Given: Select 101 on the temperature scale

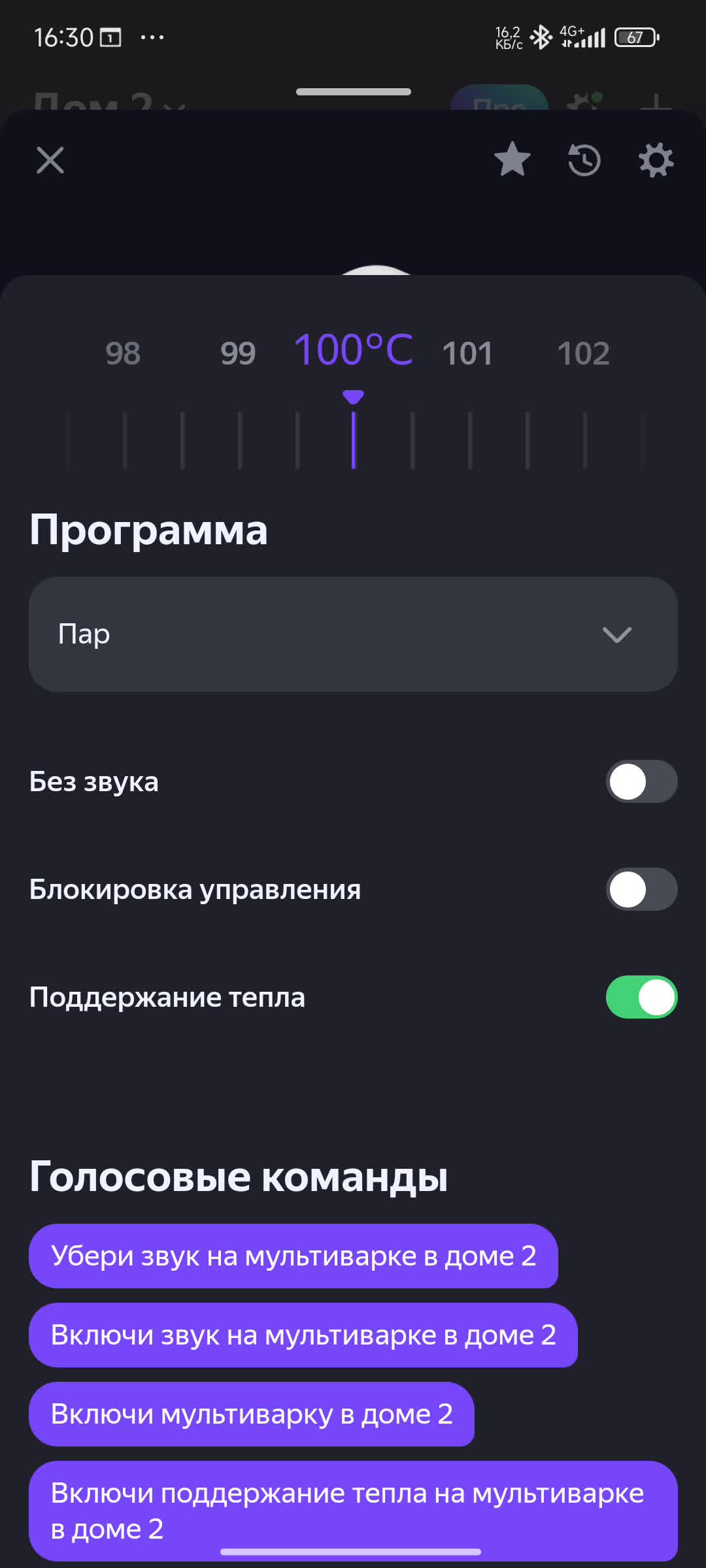Looking at the screenshot, I should 467,353.
